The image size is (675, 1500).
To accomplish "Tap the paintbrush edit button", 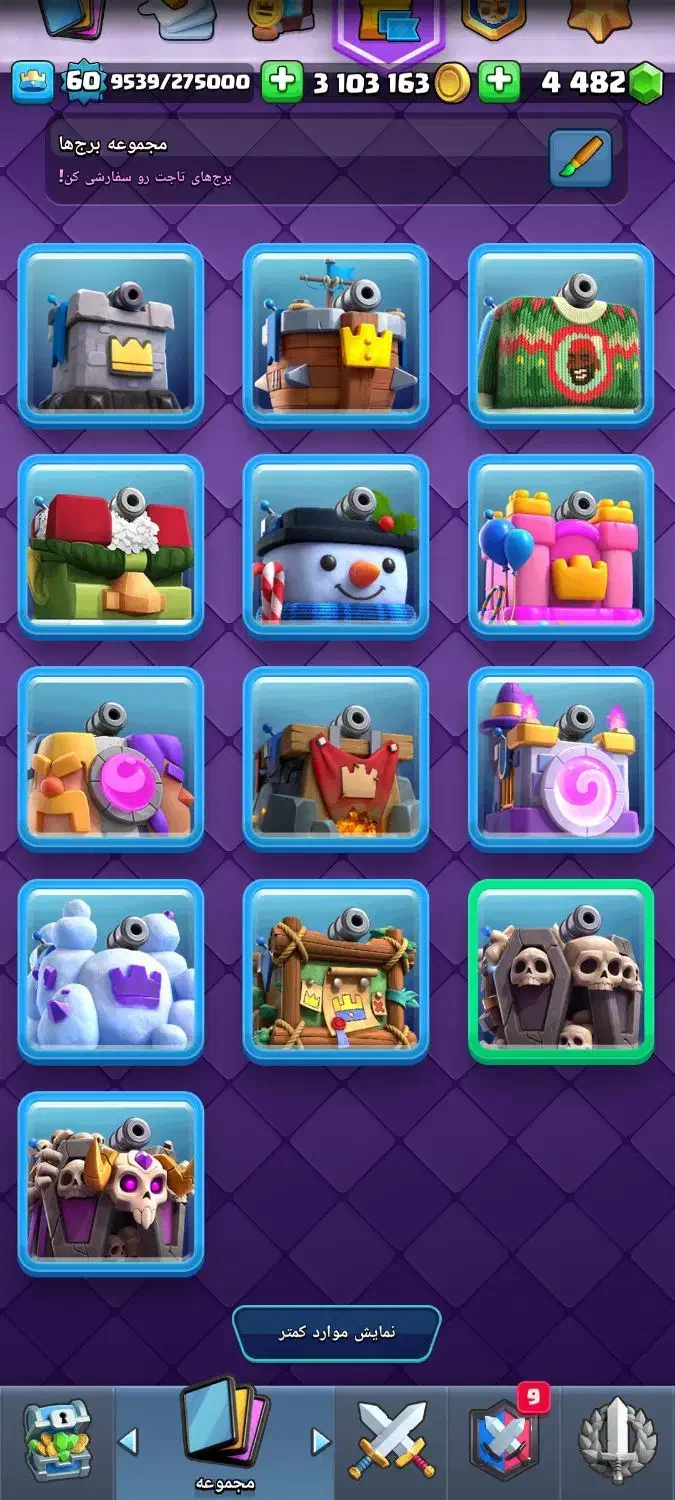I will 580,158.
